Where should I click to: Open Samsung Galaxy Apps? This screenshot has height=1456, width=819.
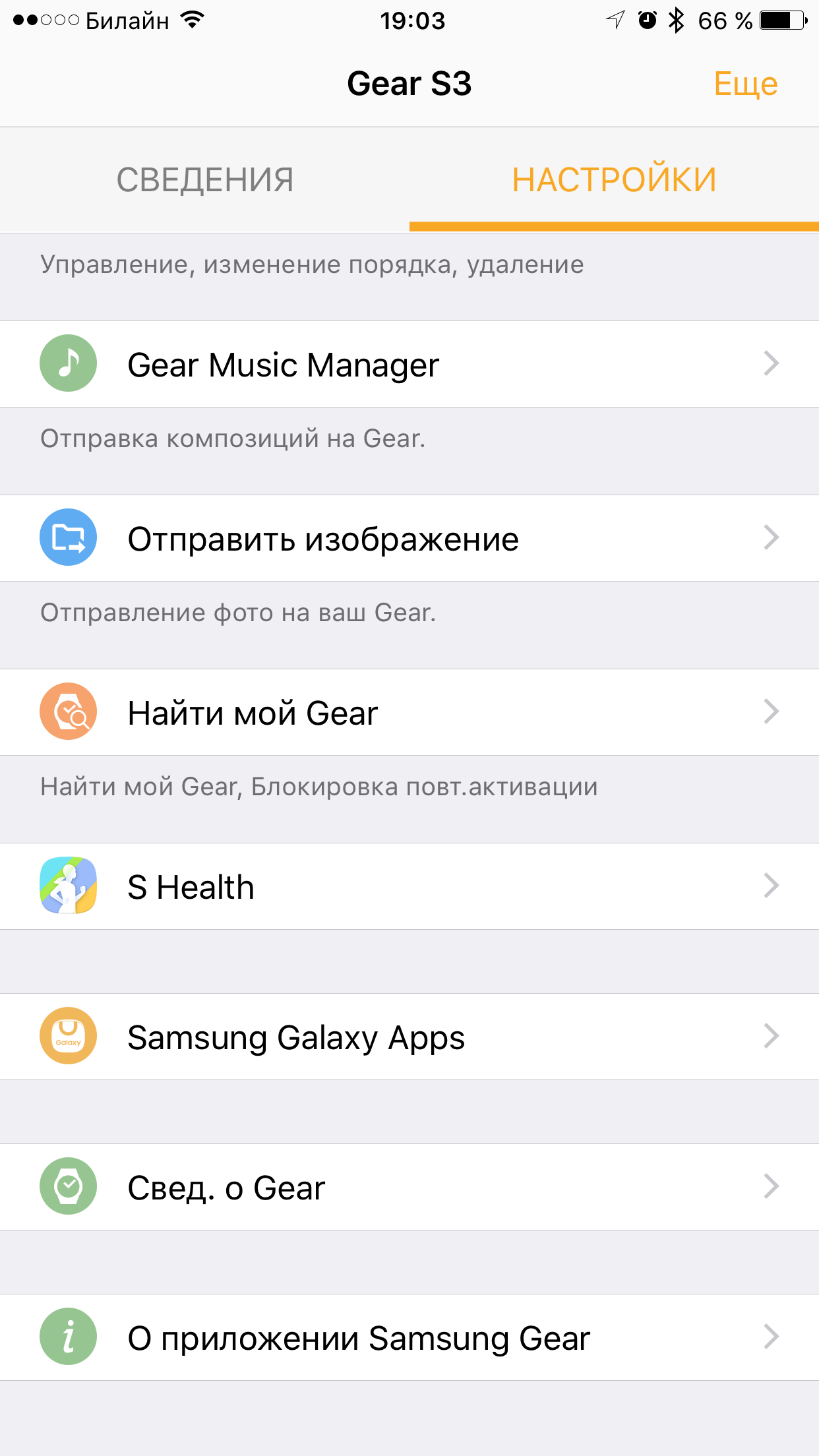pyautogui.click(x=409, y=1037)
